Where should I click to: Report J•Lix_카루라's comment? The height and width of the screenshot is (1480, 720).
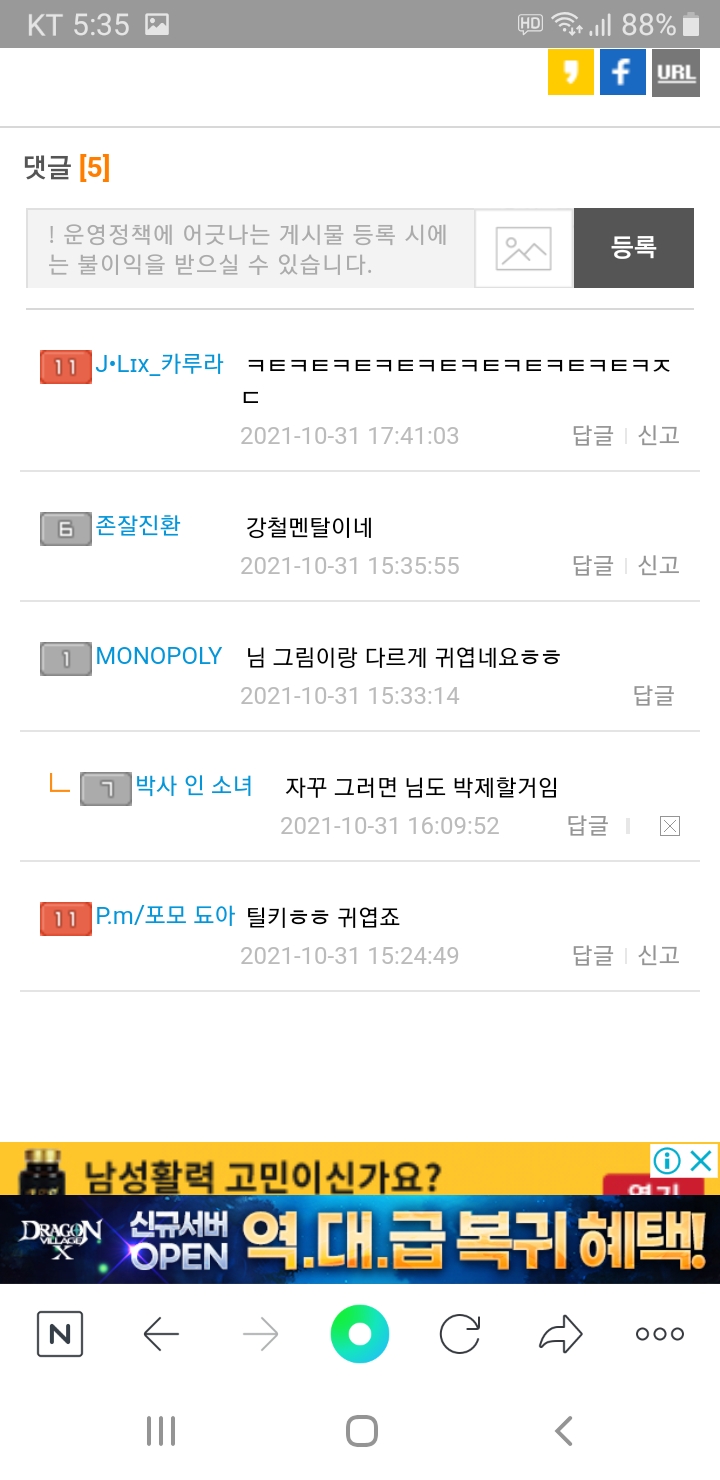pyautogui.click(x=659, y=435)
